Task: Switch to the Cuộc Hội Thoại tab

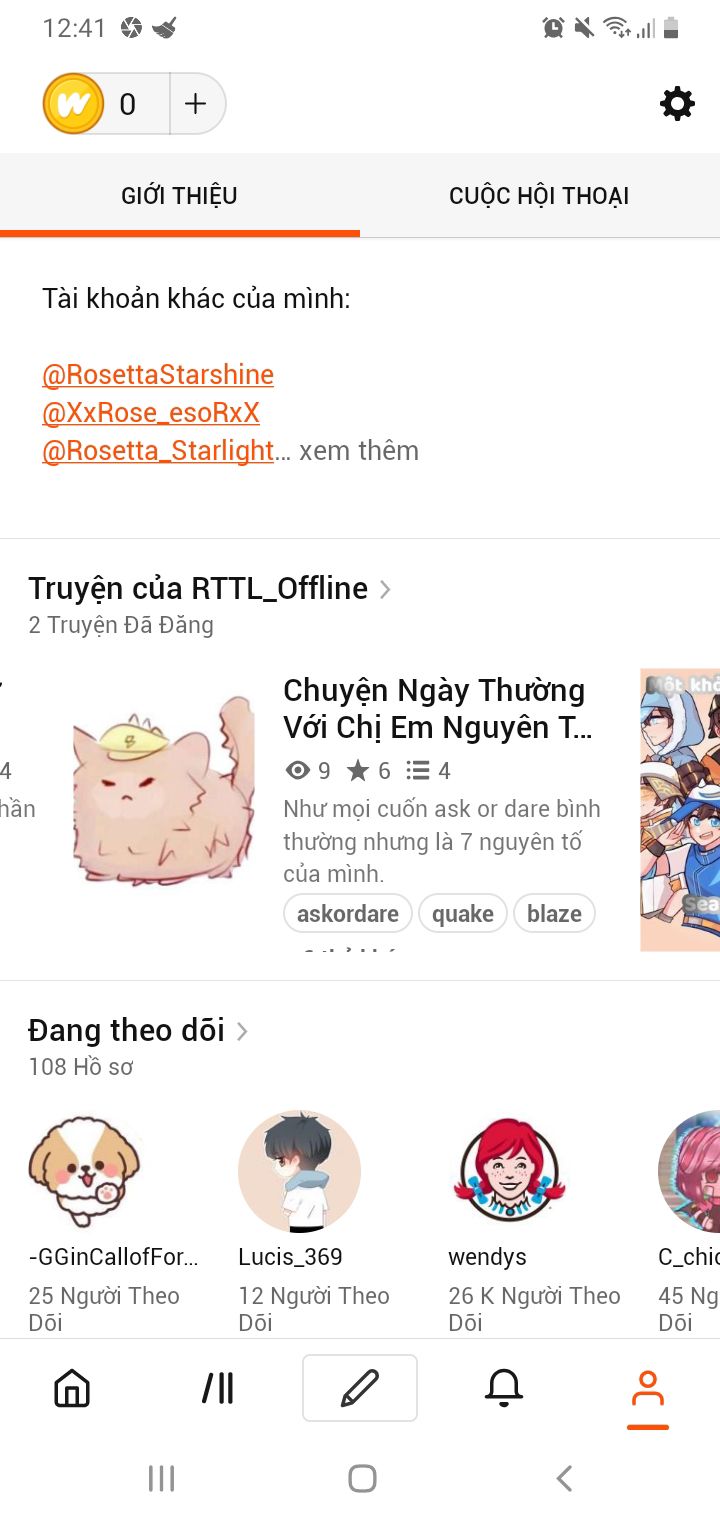Action: click(x=539, y=196)
